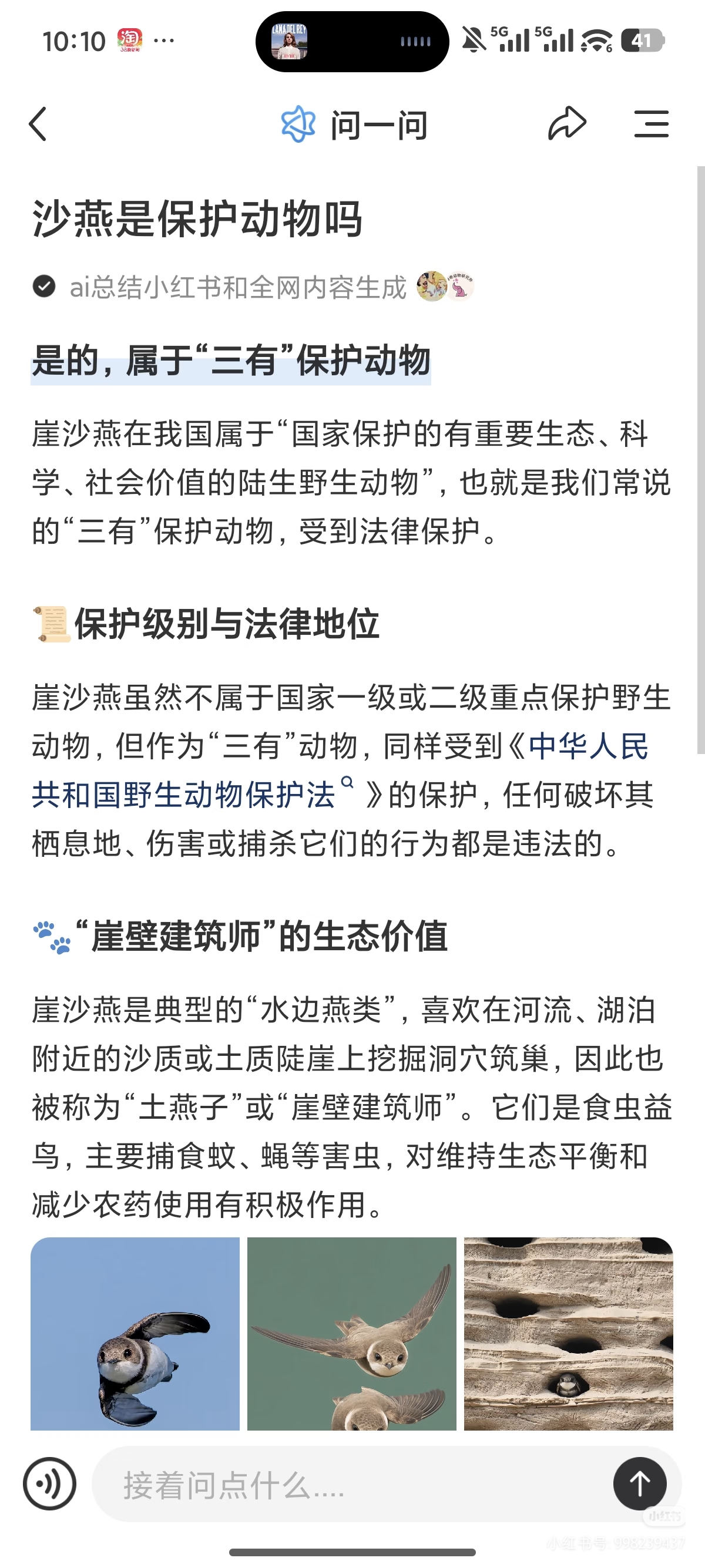Go back using the top-left arrow
The height and width of the screenshot is (1568, 705).
click(38, 124)
